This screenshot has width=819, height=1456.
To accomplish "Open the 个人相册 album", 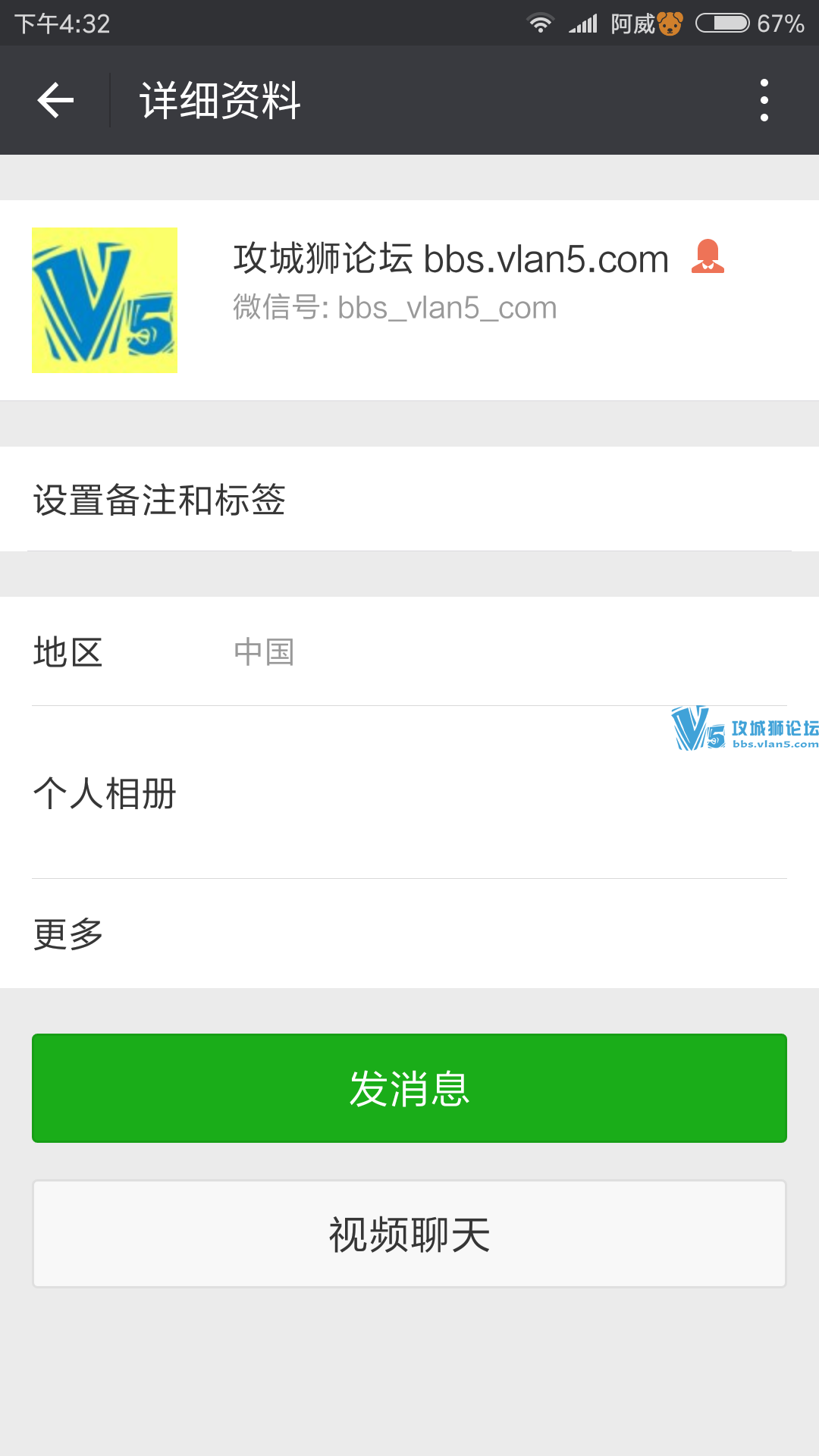I will pyautogui.click(x=409, y=793).
